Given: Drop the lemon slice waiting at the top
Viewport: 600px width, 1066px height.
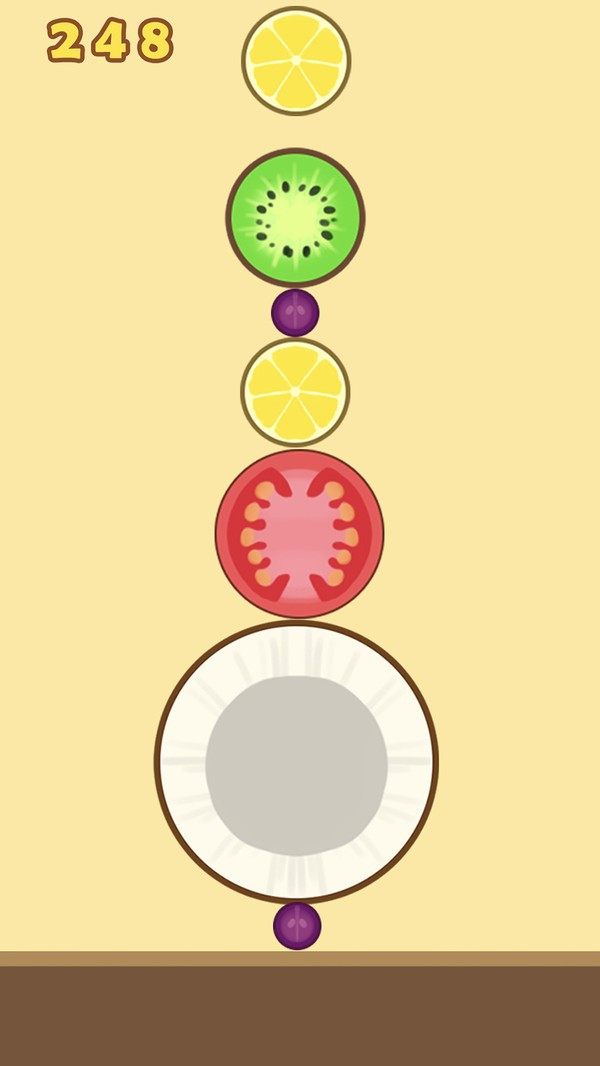Looking at the screenshot, I should point(296,61).
